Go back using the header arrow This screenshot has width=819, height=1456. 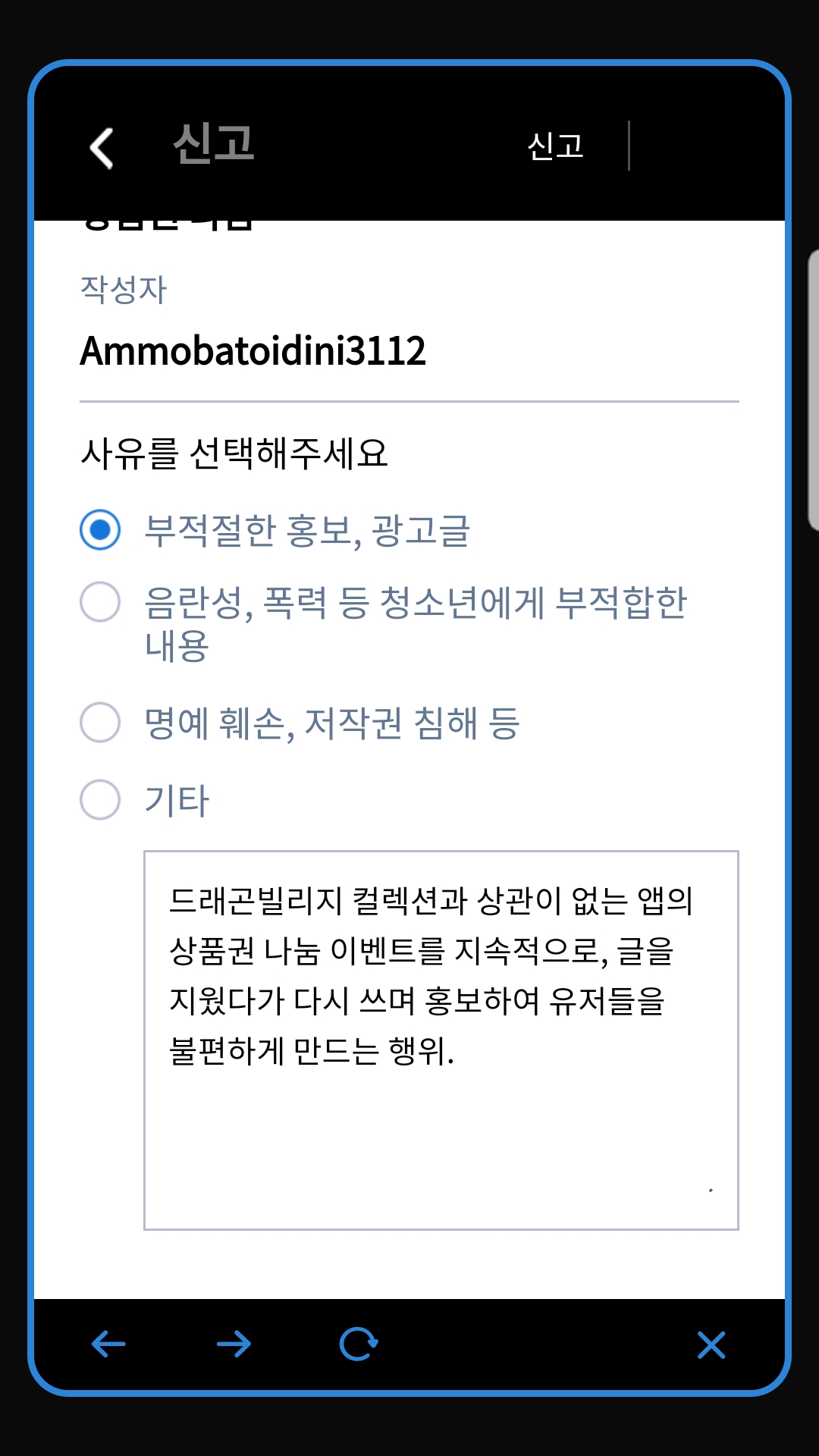click(x=102, y=147)
